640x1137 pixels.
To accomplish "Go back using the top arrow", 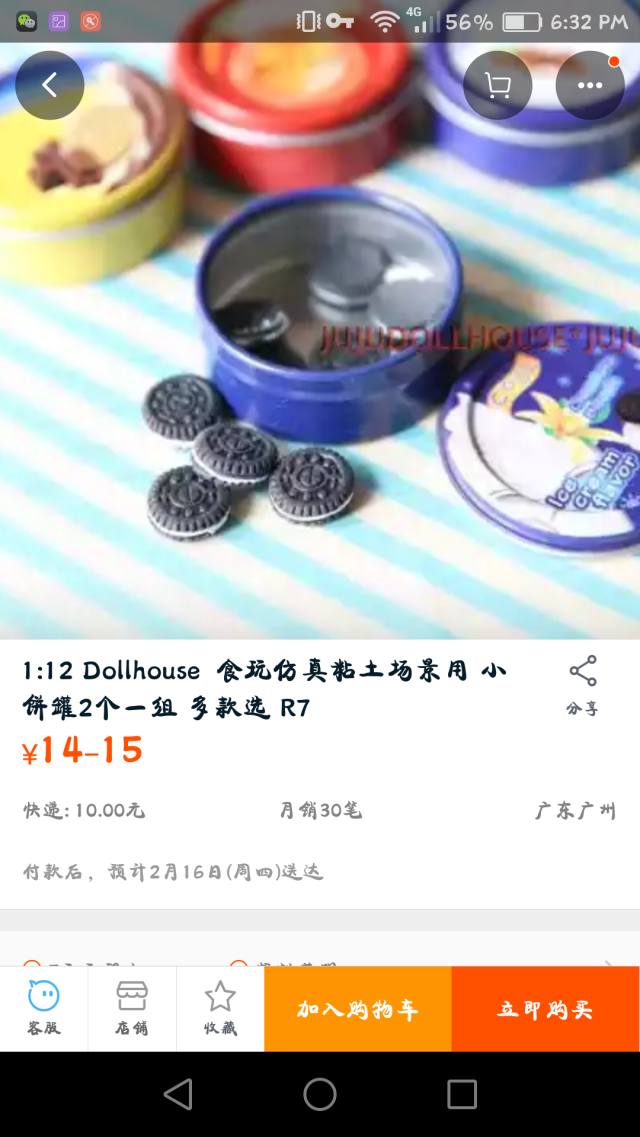I will (x=50, y=85).
